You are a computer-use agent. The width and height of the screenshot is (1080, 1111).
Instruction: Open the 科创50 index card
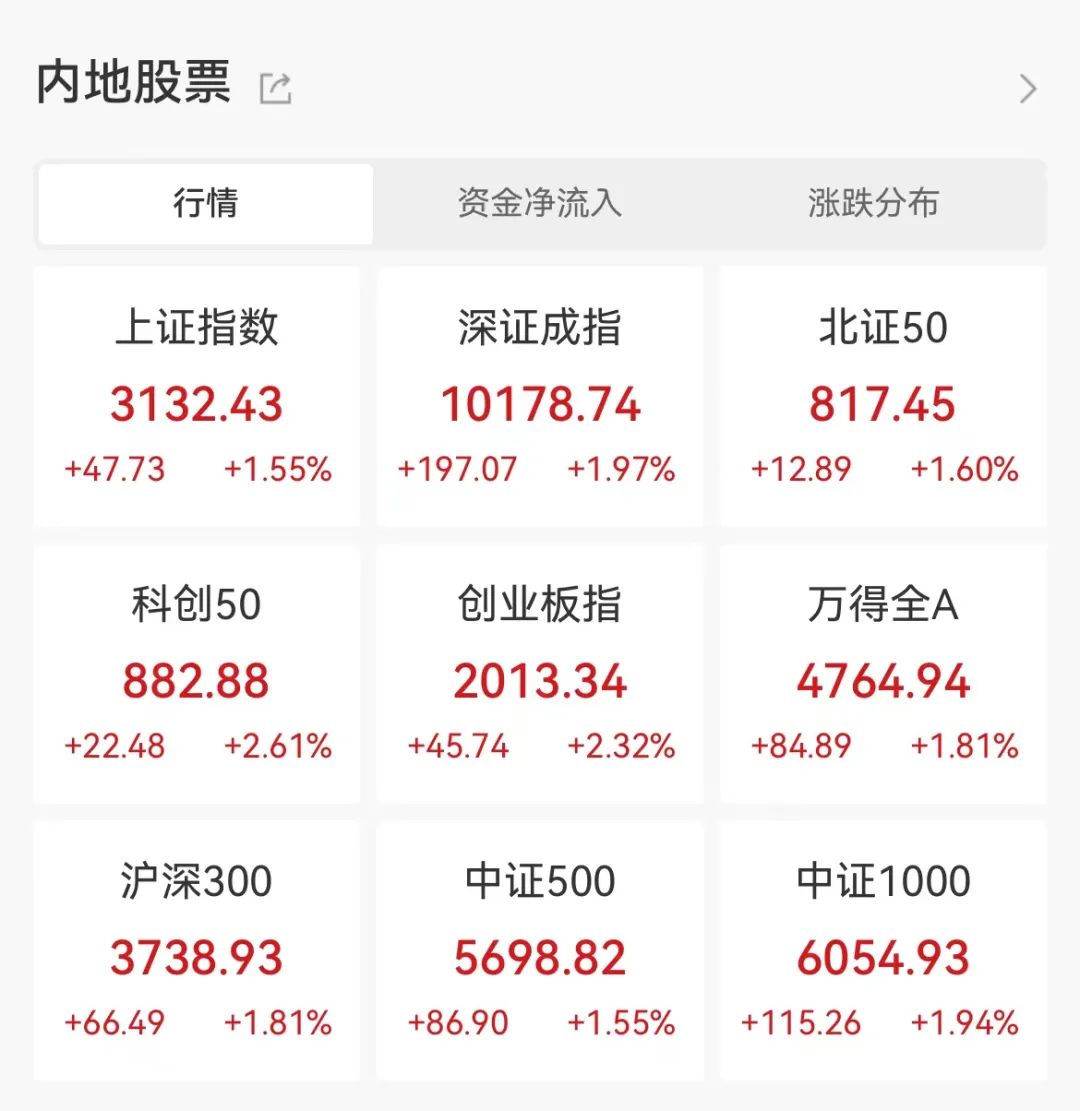point(197,673)
